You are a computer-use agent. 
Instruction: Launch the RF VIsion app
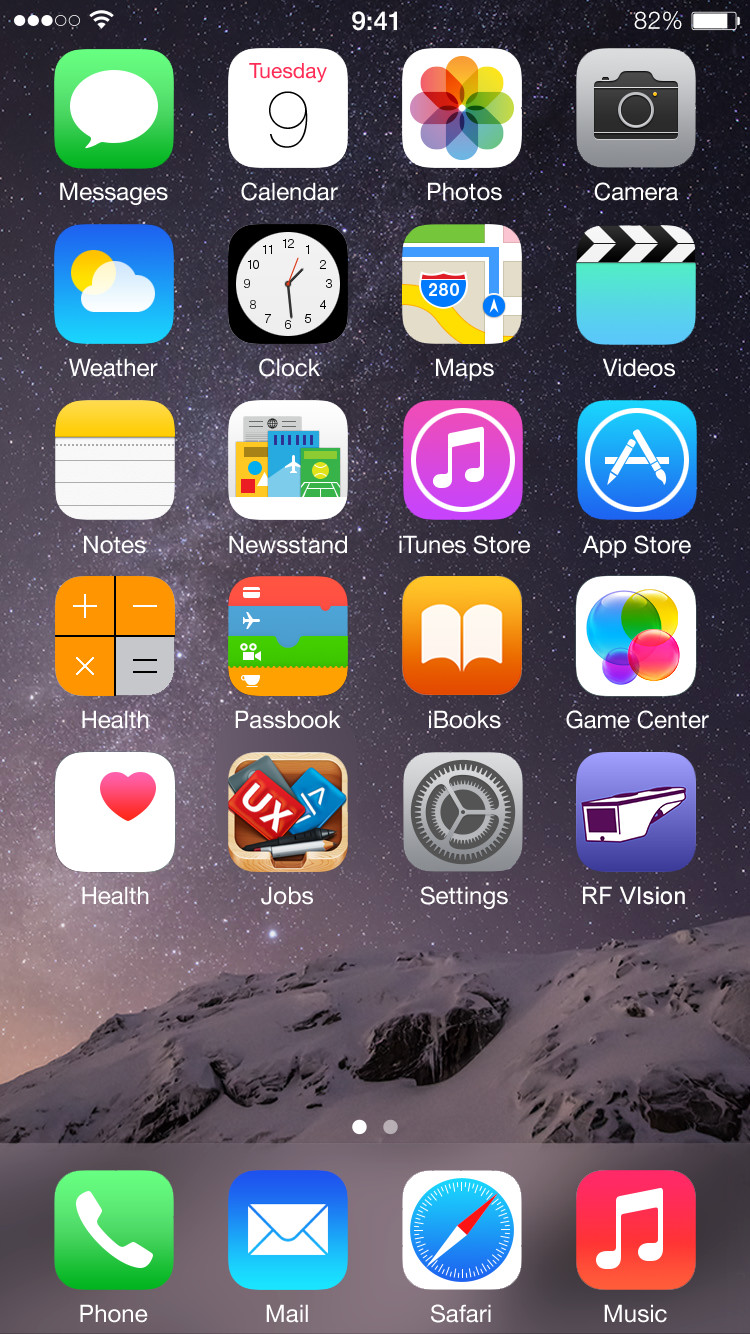636,813
